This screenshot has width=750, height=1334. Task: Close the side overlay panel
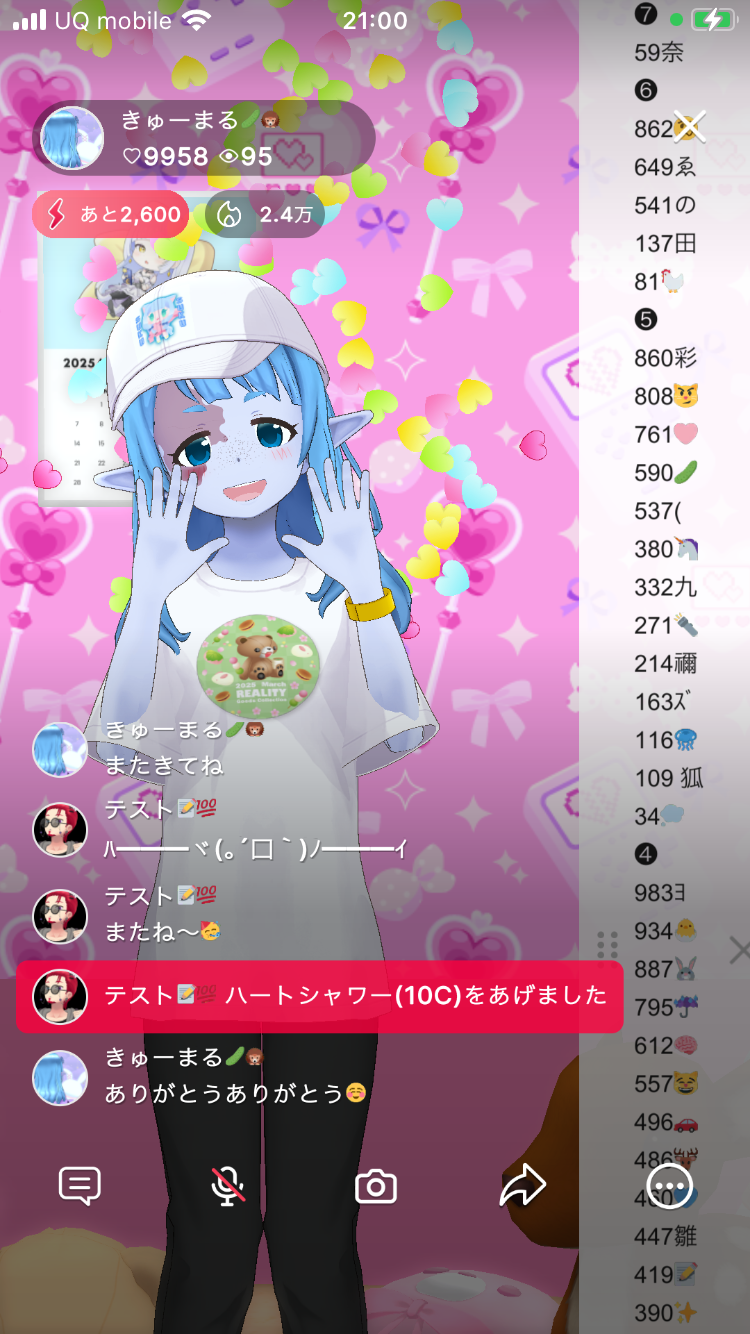coord(738,950)
